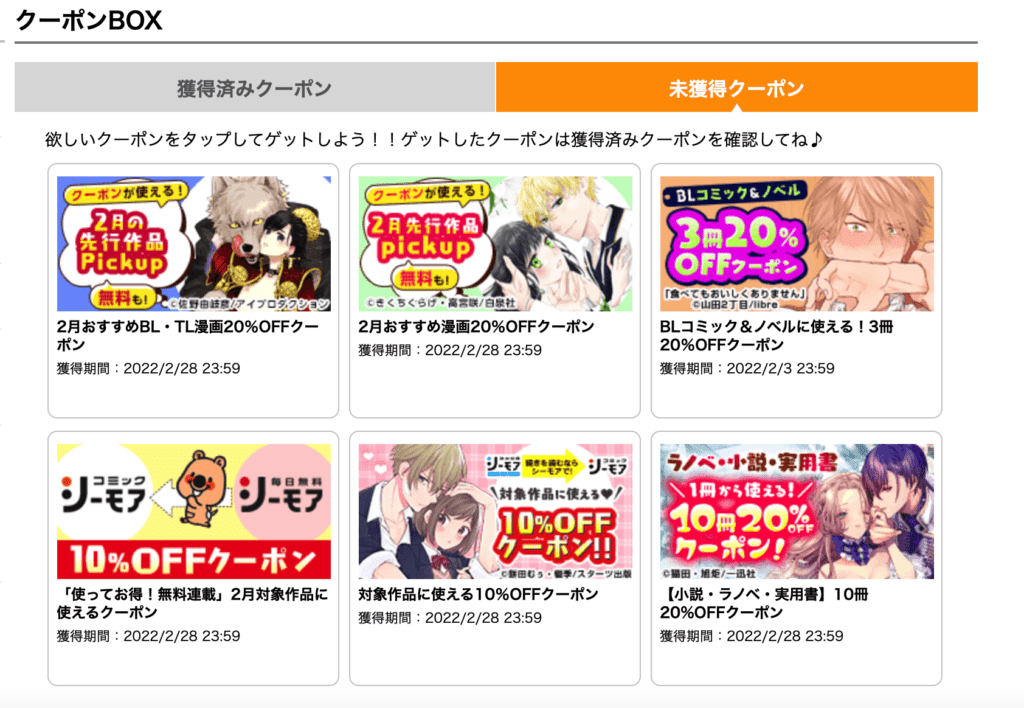
Task: Select the 未獲得クーポン tab
Action: [x=736, y=88]
